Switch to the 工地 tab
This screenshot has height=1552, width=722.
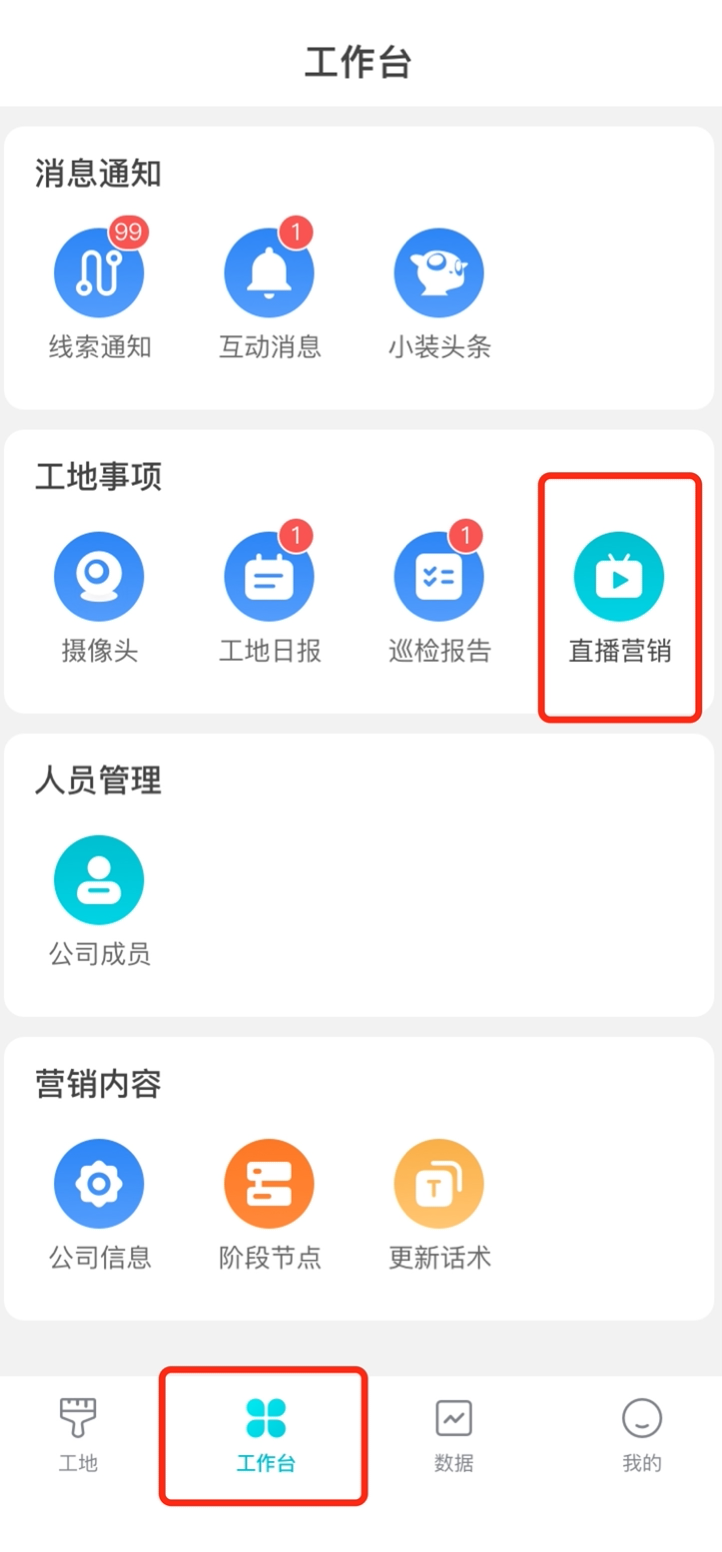click(78, 1436)
